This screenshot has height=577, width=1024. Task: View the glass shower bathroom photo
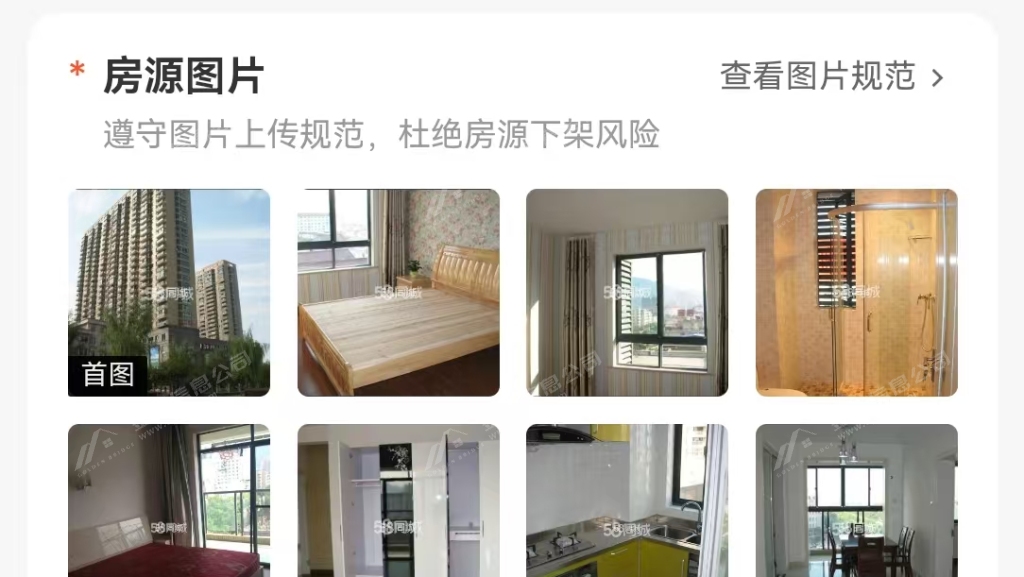pyautogui.click(x=856, y=292)
